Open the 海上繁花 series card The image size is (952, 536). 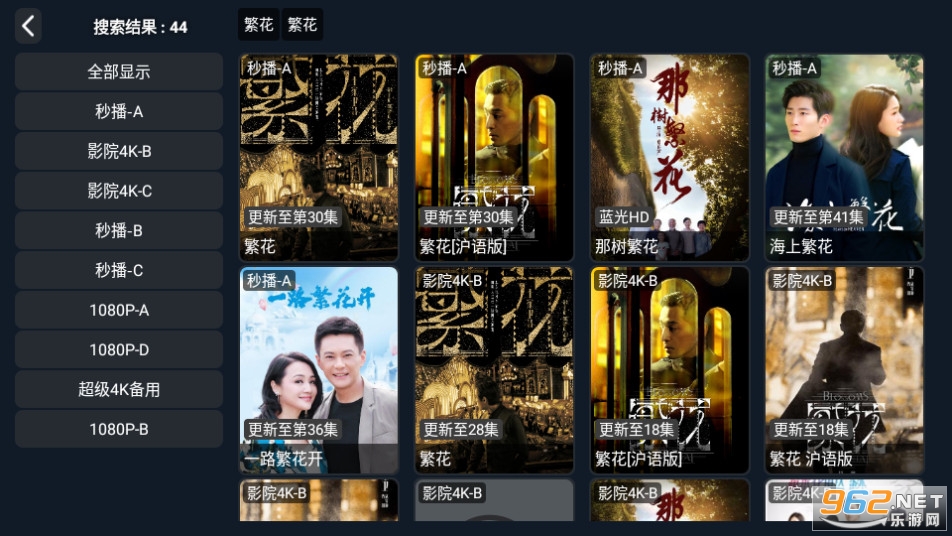coord(844,157)
